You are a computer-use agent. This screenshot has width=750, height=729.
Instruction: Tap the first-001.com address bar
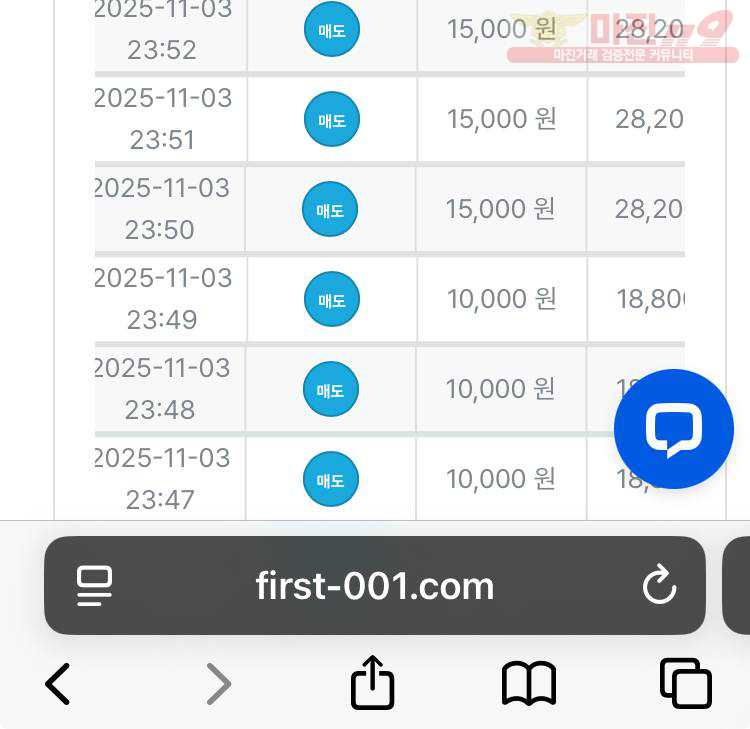375,586
